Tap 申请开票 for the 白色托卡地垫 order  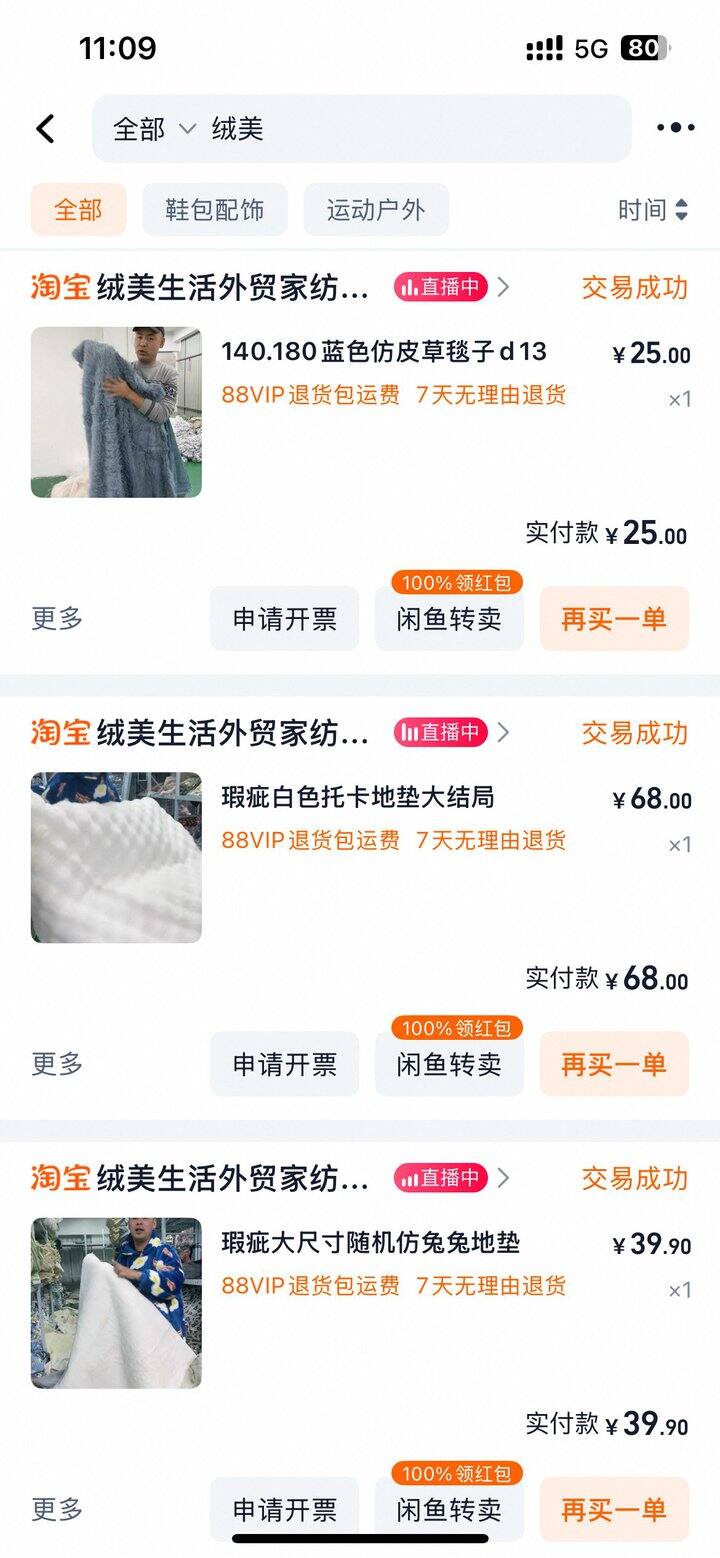pos(284,1064)
